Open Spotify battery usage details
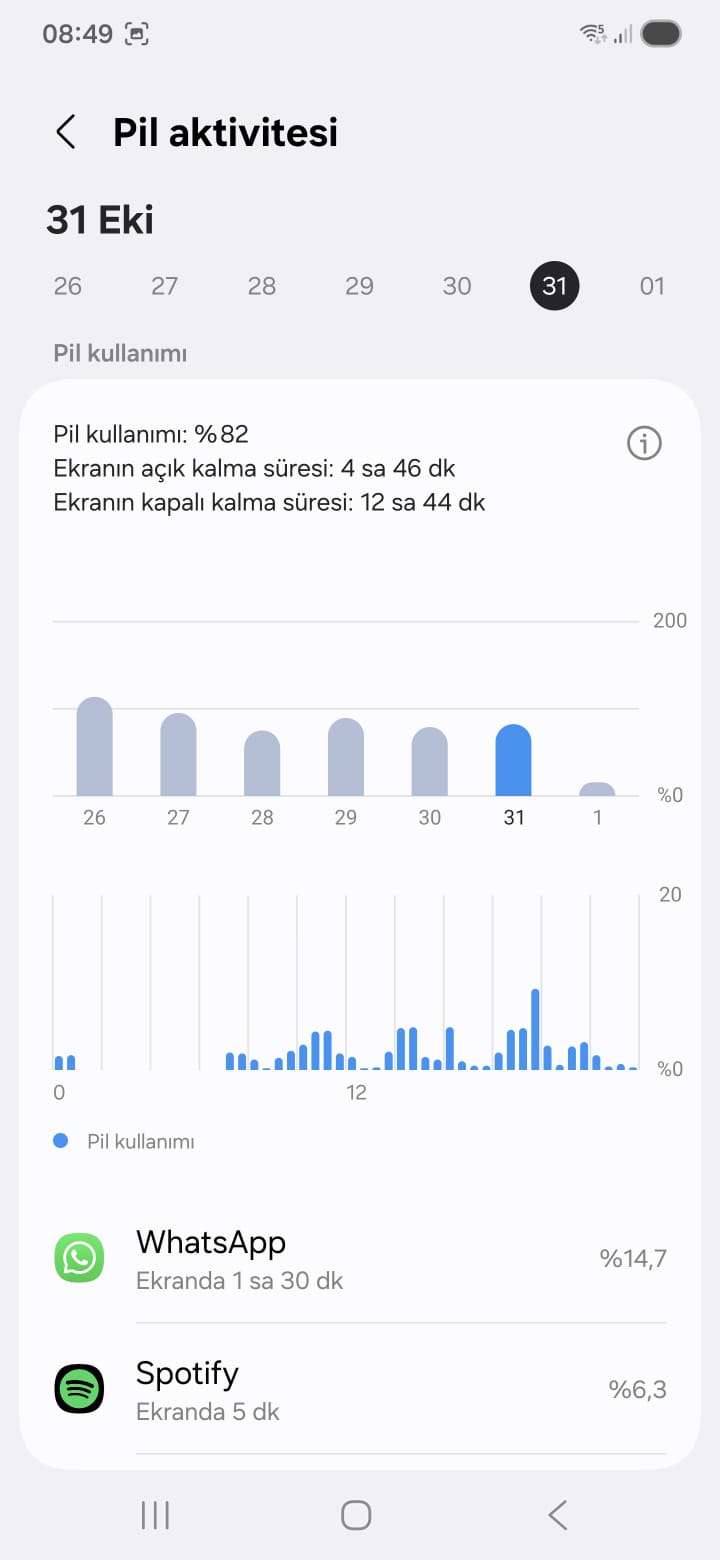The height and width of the screenshot is (1560, 720). coord(360,1389)
